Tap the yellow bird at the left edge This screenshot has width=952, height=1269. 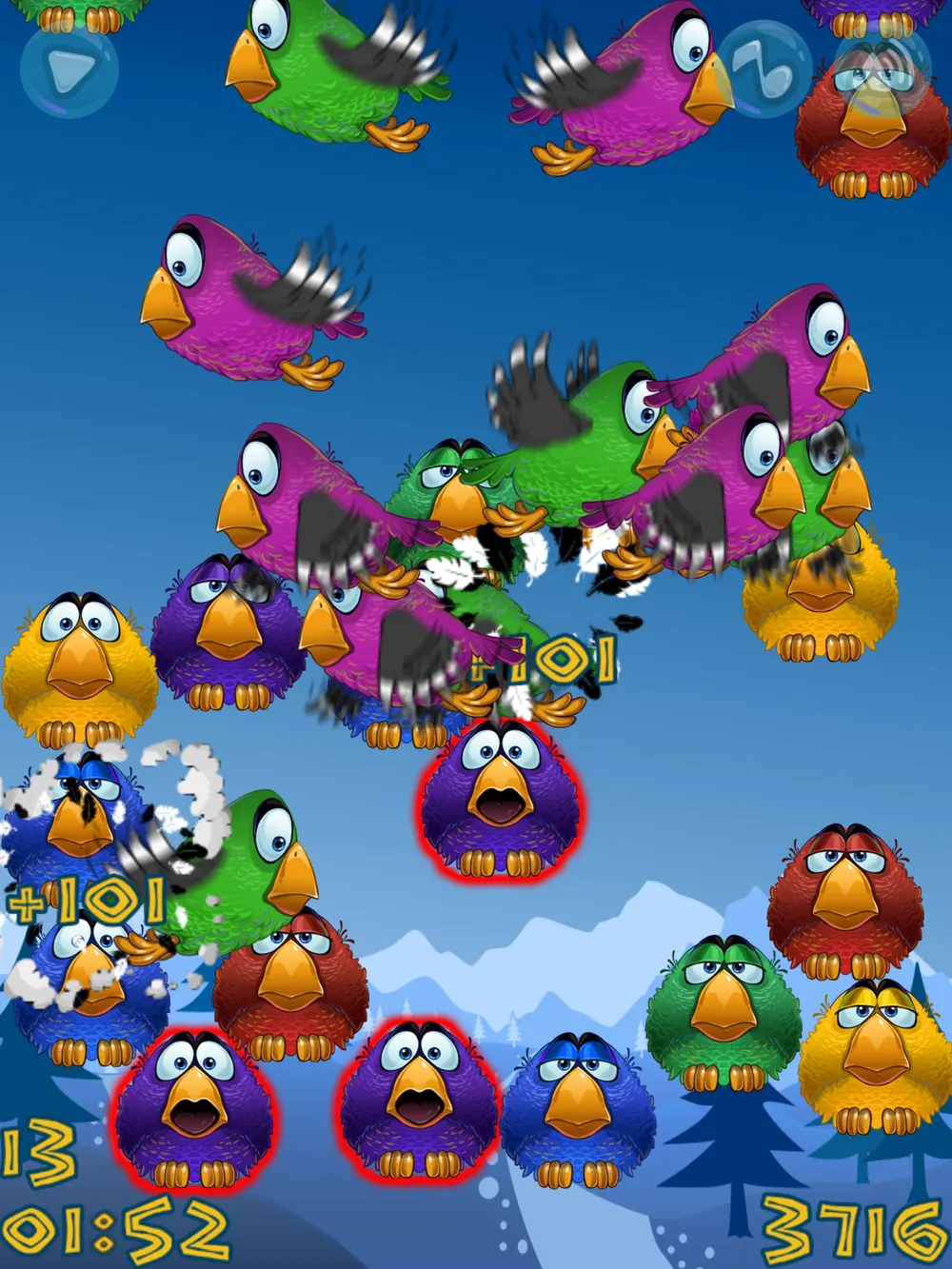(78, 664)
